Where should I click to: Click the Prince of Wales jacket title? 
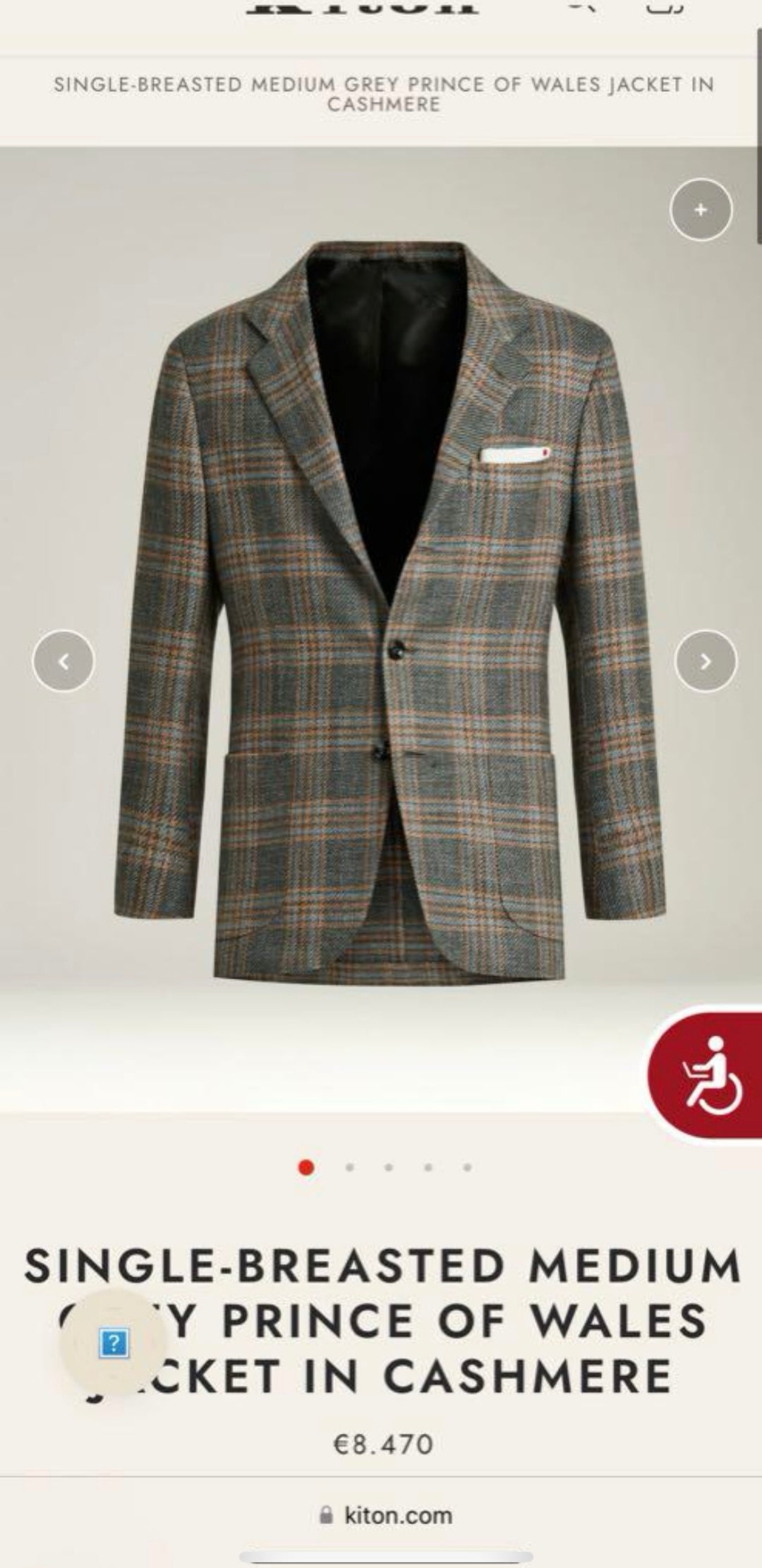(x=381, y=1318)
